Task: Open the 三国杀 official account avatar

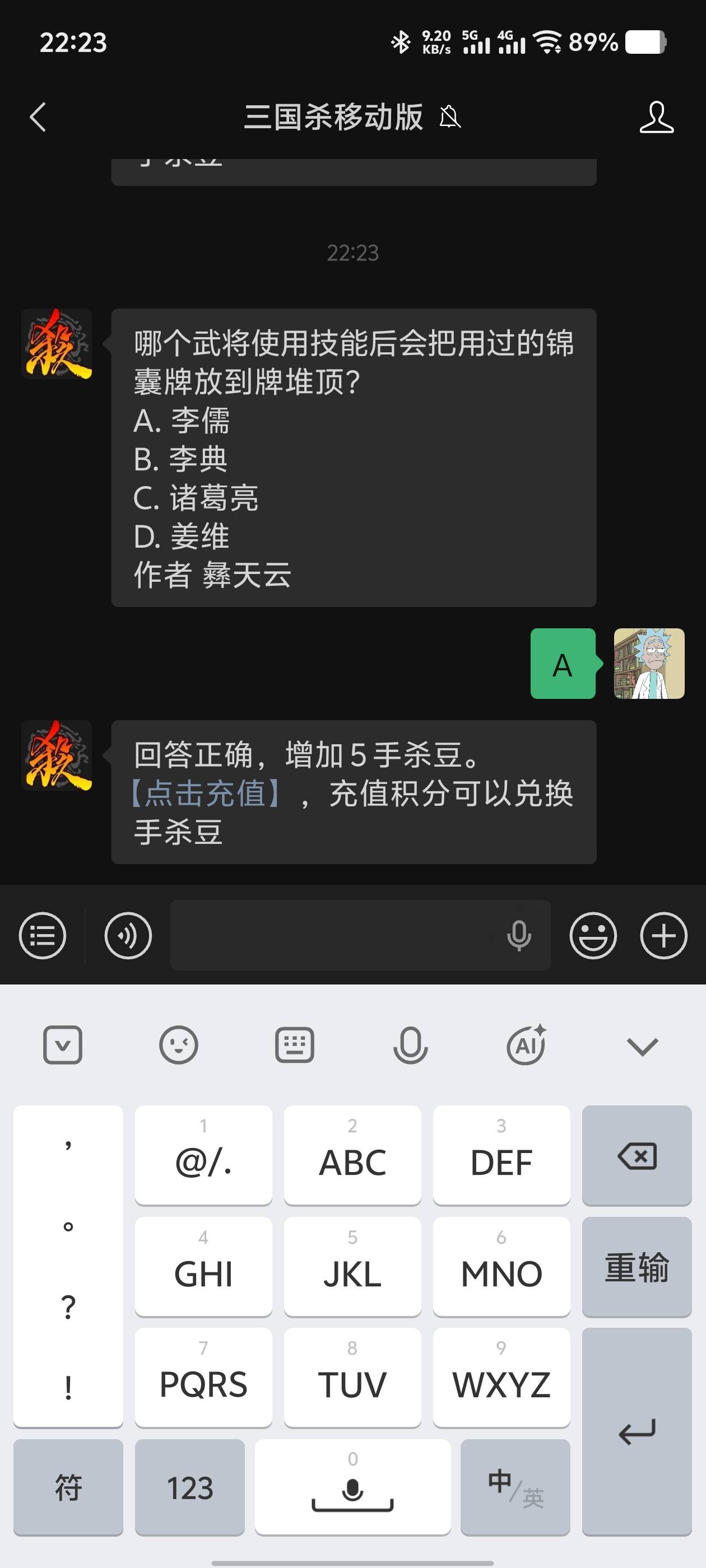Action: (x=57, y=755)
